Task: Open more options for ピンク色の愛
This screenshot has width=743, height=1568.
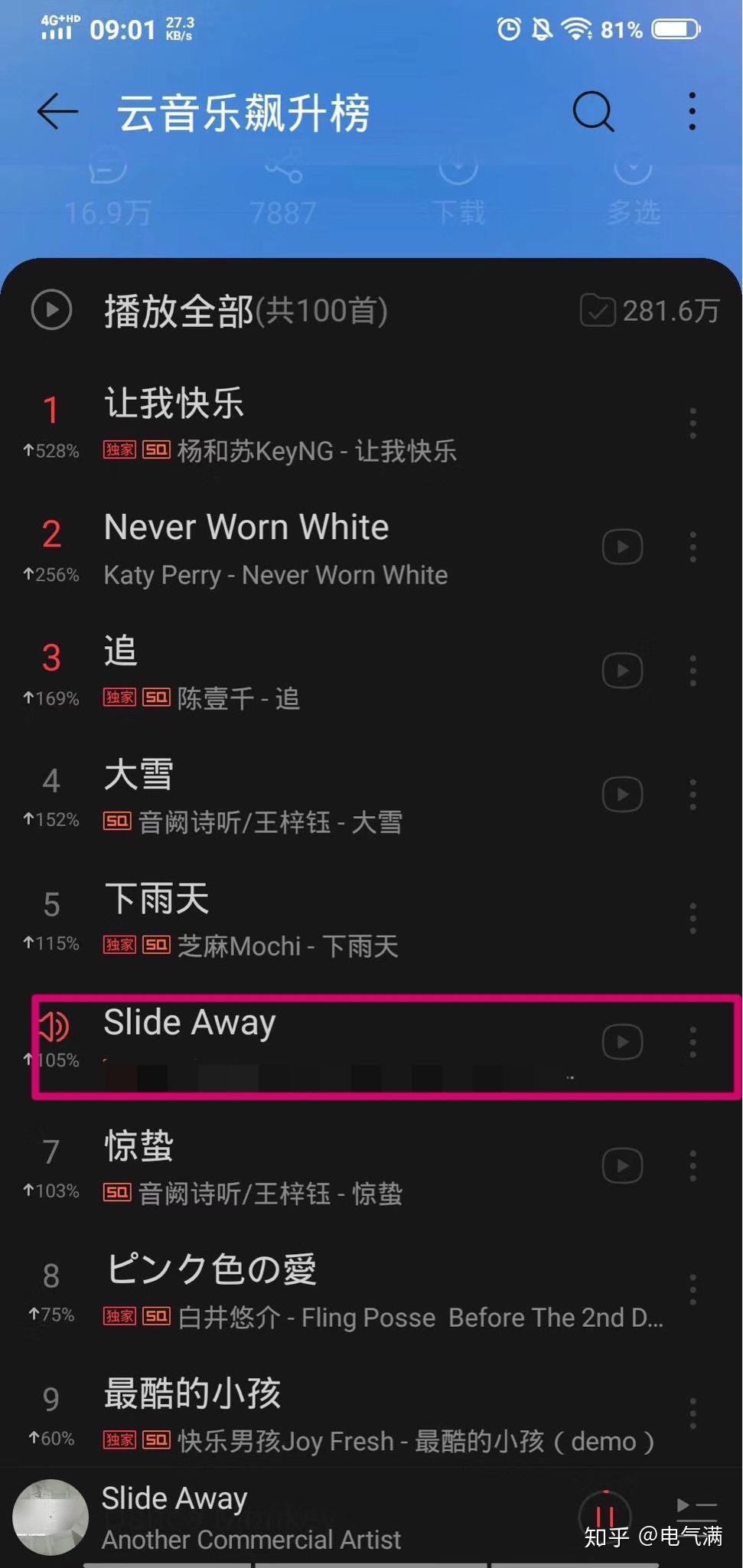Action: click(692, 1290)
